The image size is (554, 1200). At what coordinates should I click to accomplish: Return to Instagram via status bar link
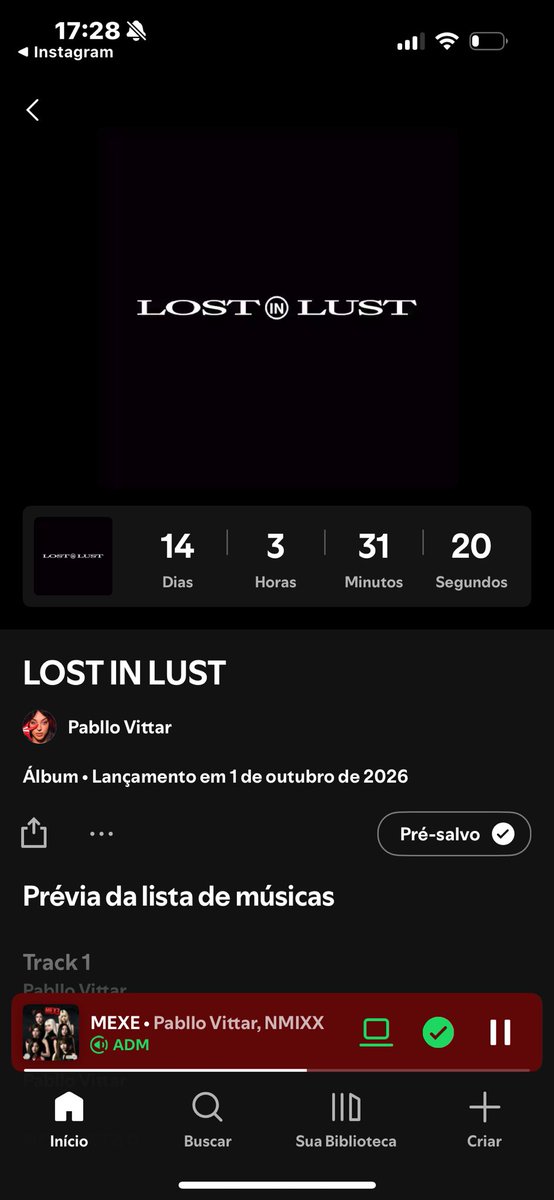pyautogui.click(x=67, y=53)
